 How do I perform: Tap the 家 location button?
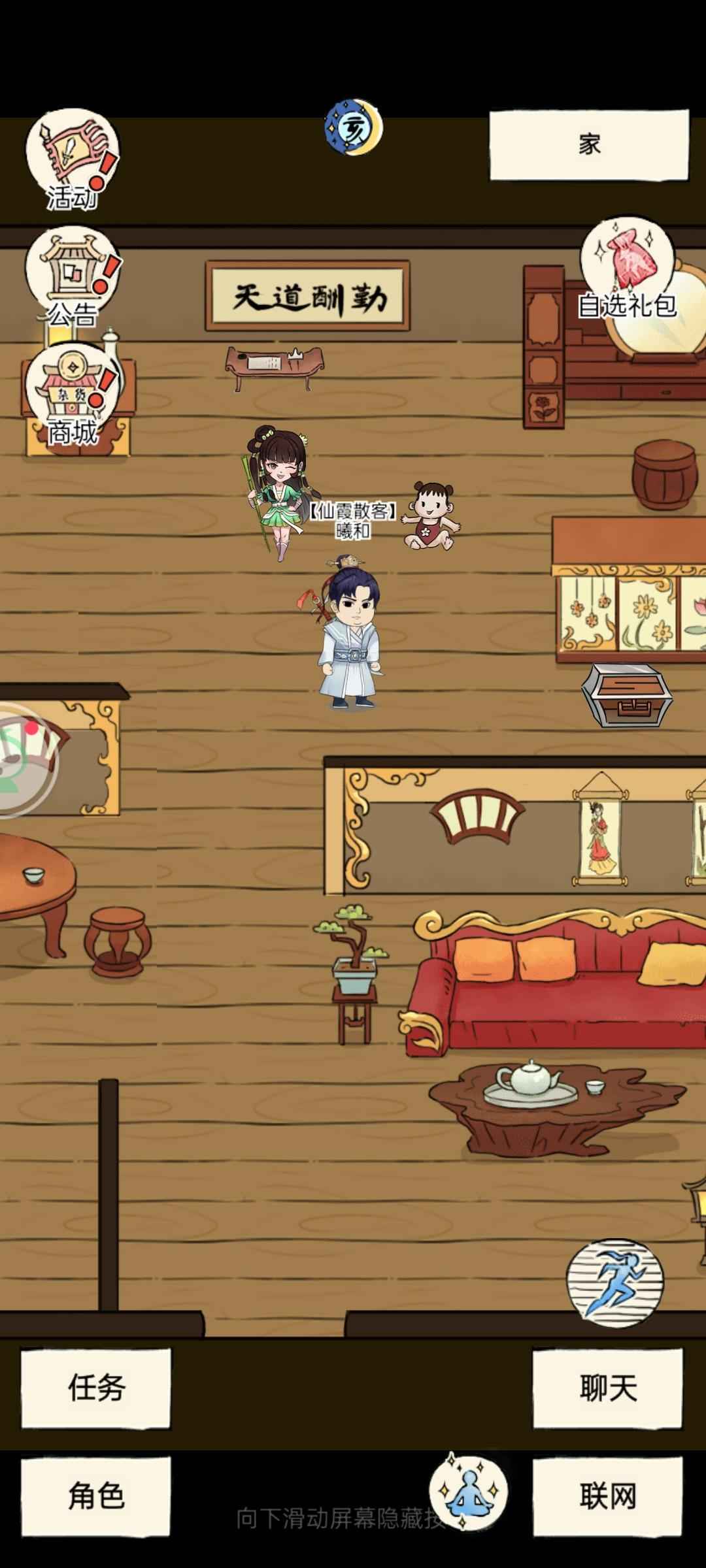click(589, 144)
